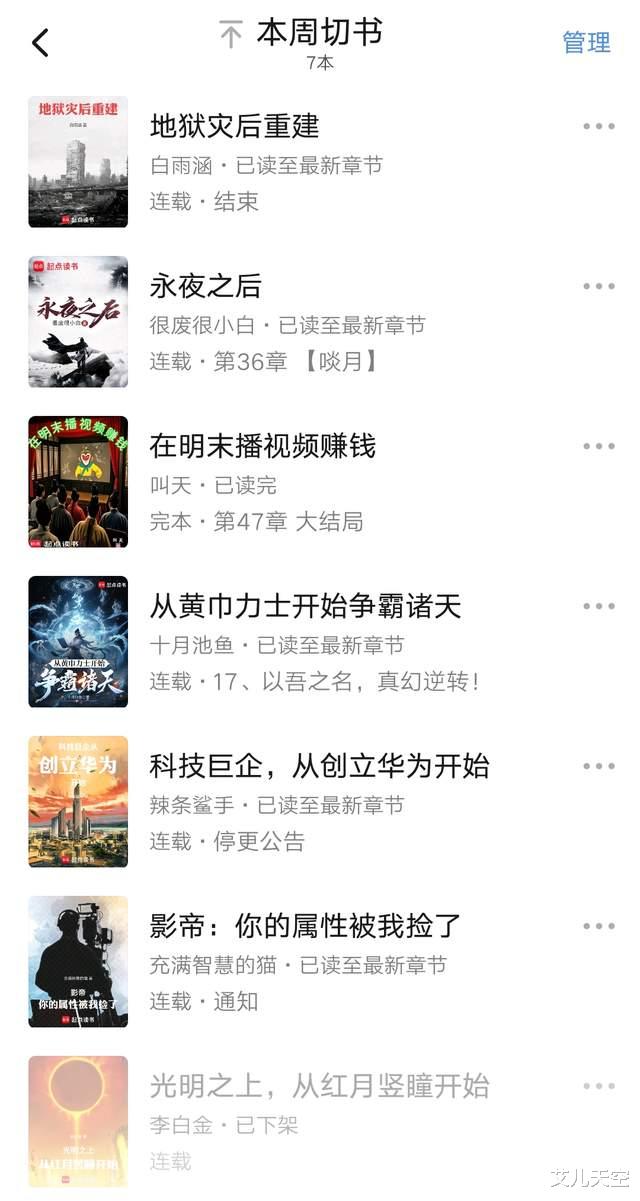The width and height of the screenshot is (640, 1201).
Task: Open more options for 光明之上，从红月竖瞳开始
Action: (x=599, y=1086)
